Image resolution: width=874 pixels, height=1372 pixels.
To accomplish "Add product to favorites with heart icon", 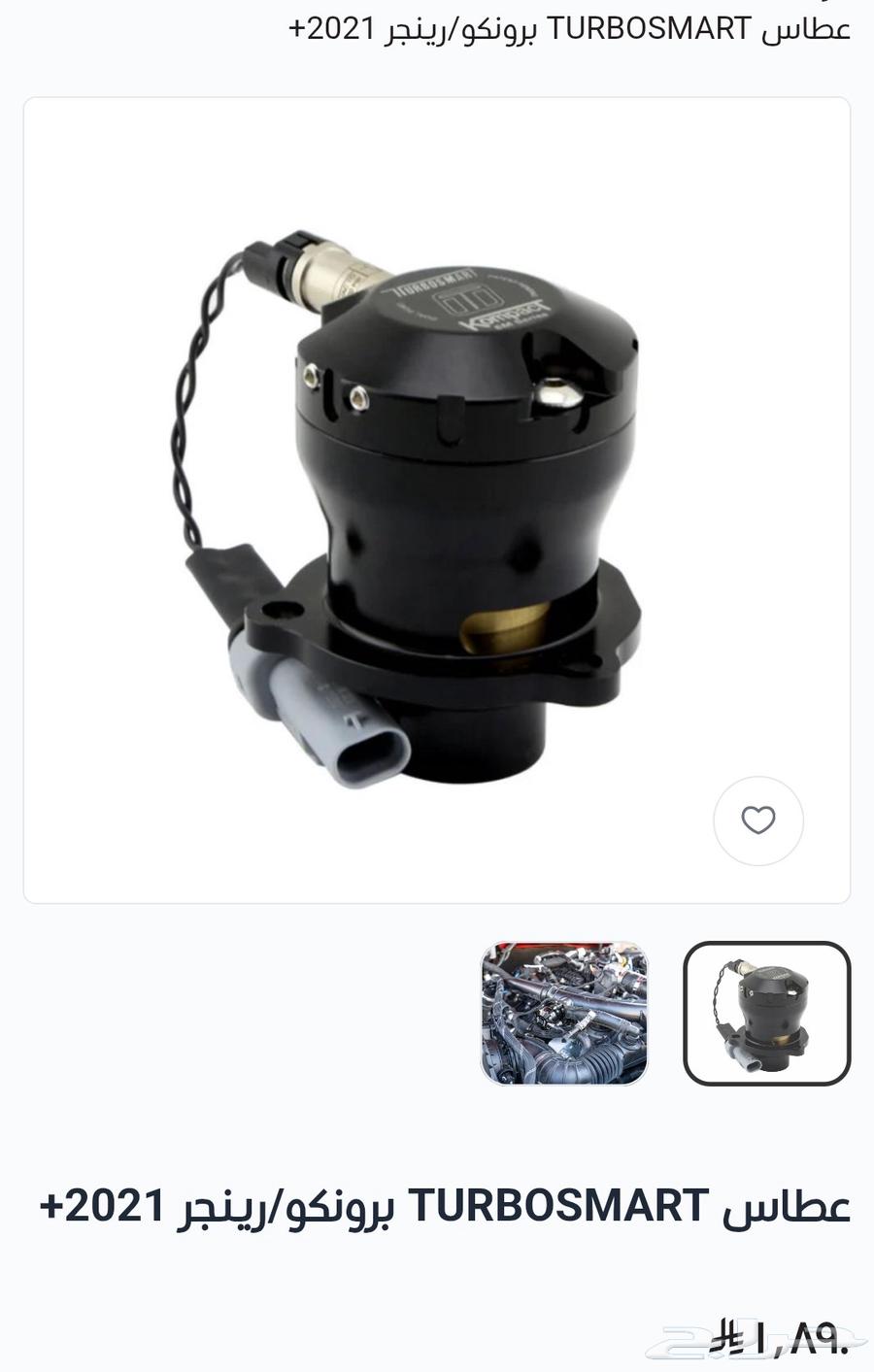I will point(757,820).
